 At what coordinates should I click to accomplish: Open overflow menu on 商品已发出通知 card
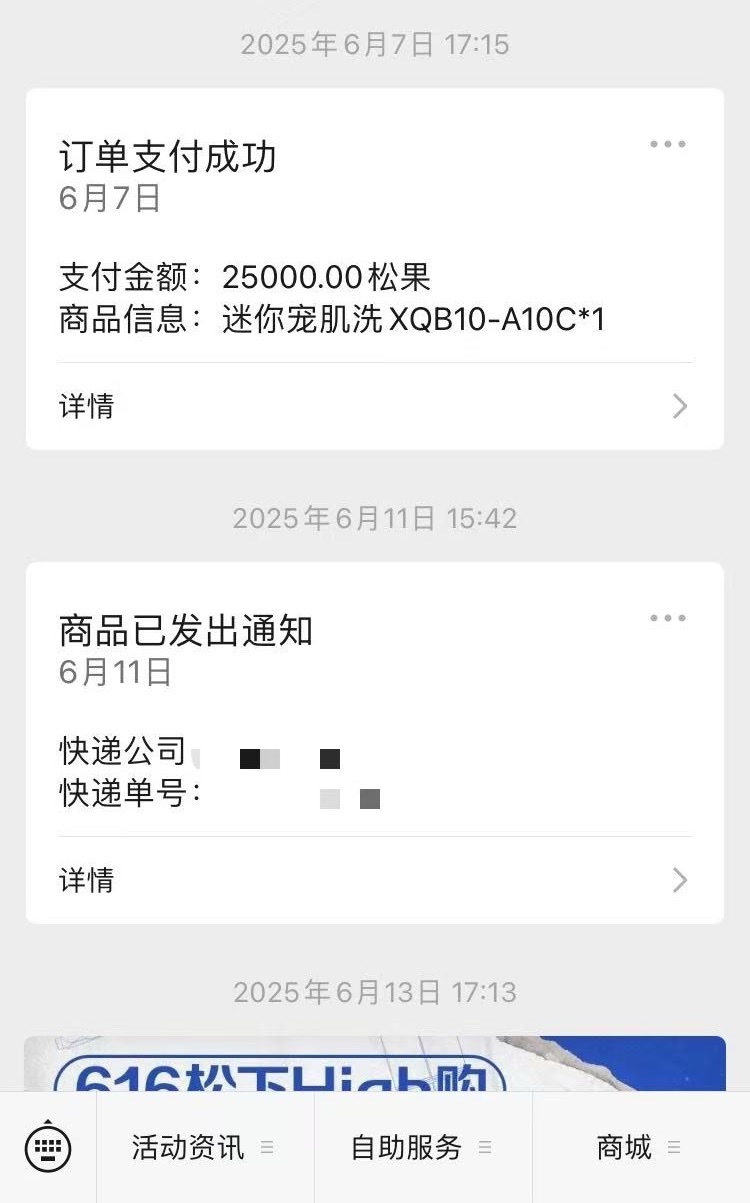coord(667,618)
